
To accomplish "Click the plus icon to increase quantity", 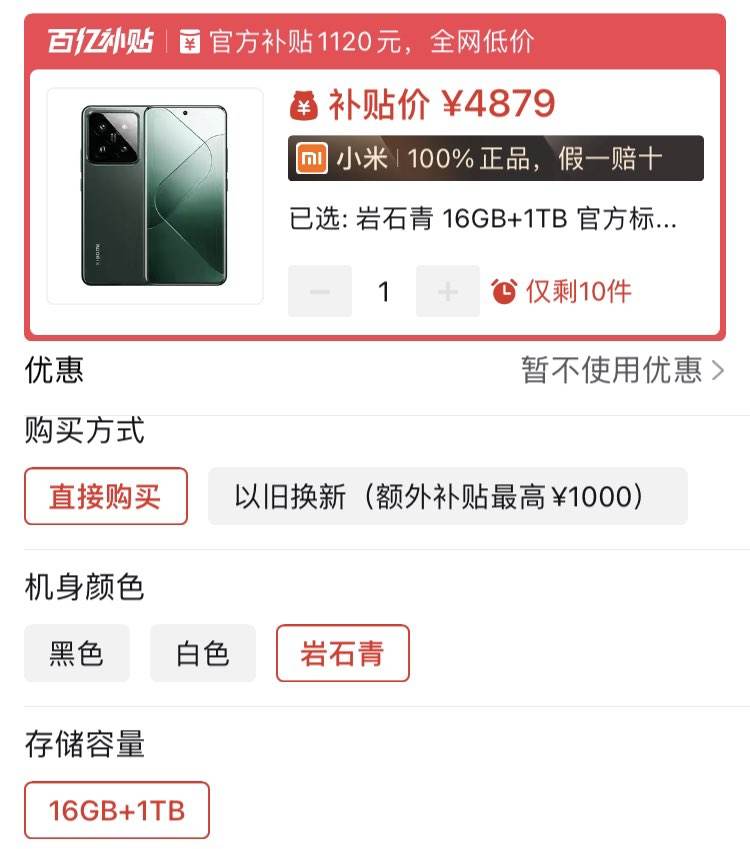I will [x=447, y=290].
